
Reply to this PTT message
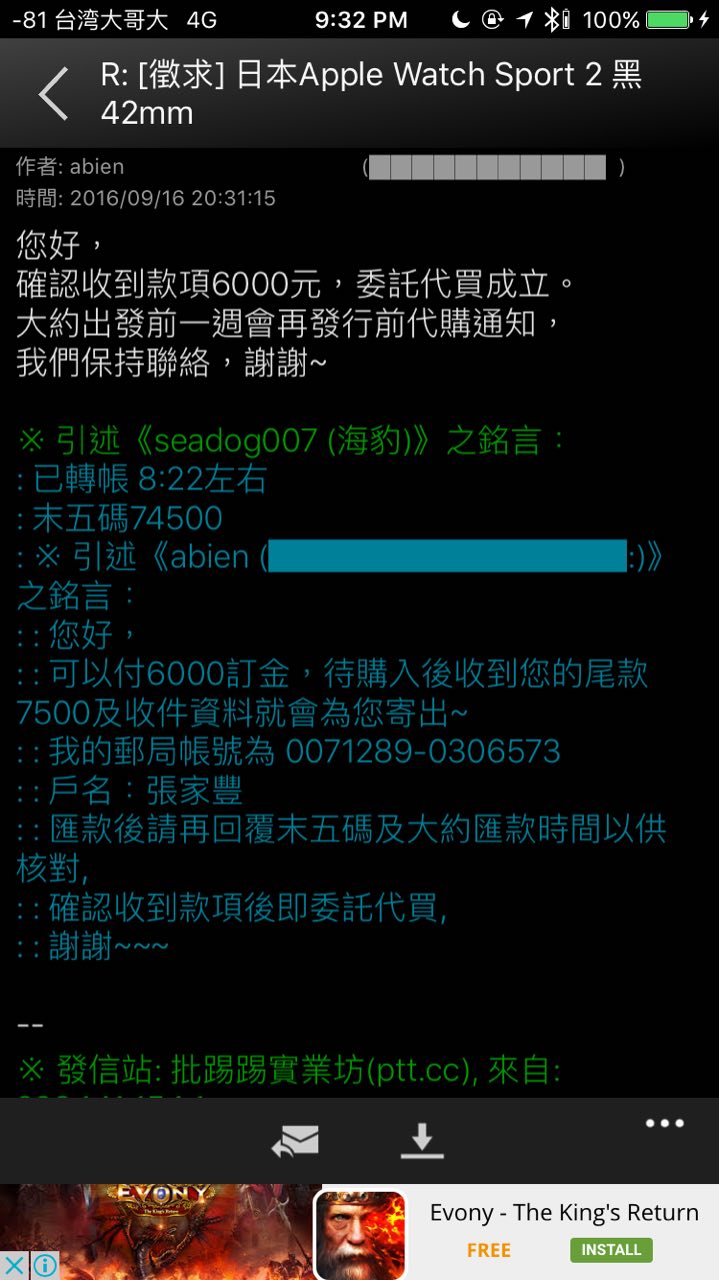(x=296, y=1141)
